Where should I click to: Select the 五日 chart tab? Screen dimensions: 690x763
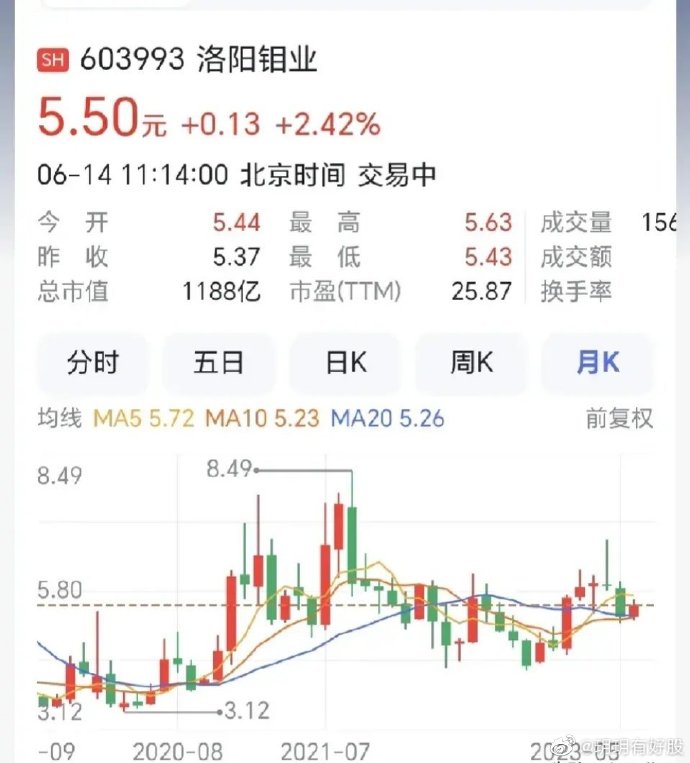(x=218, y=362)
